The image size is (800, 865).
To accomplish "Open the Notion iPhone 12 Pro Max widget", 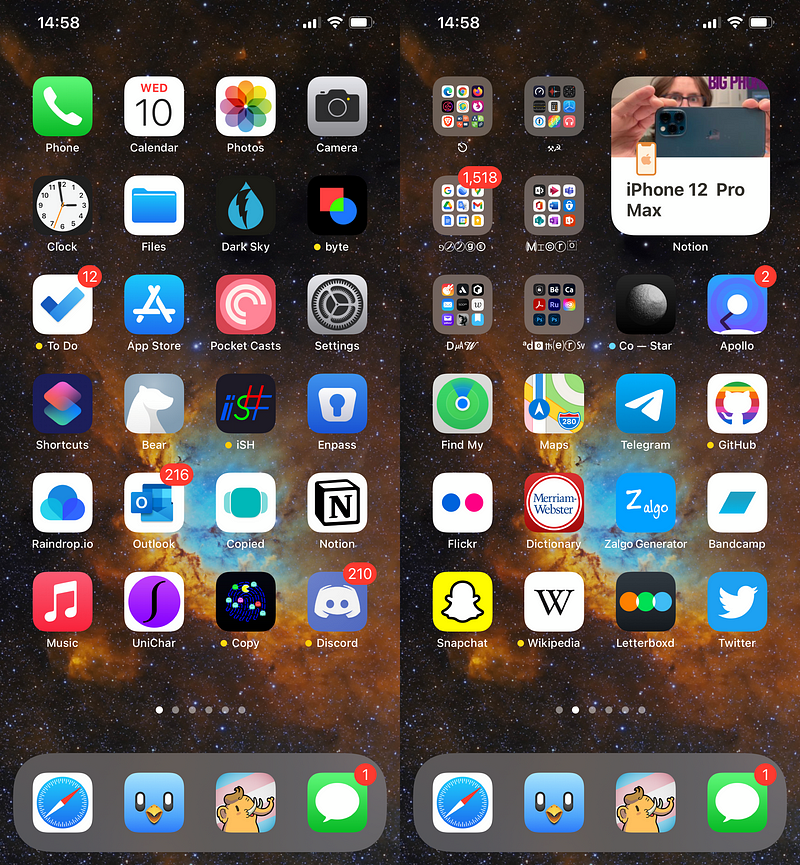I will coord(690,156).
